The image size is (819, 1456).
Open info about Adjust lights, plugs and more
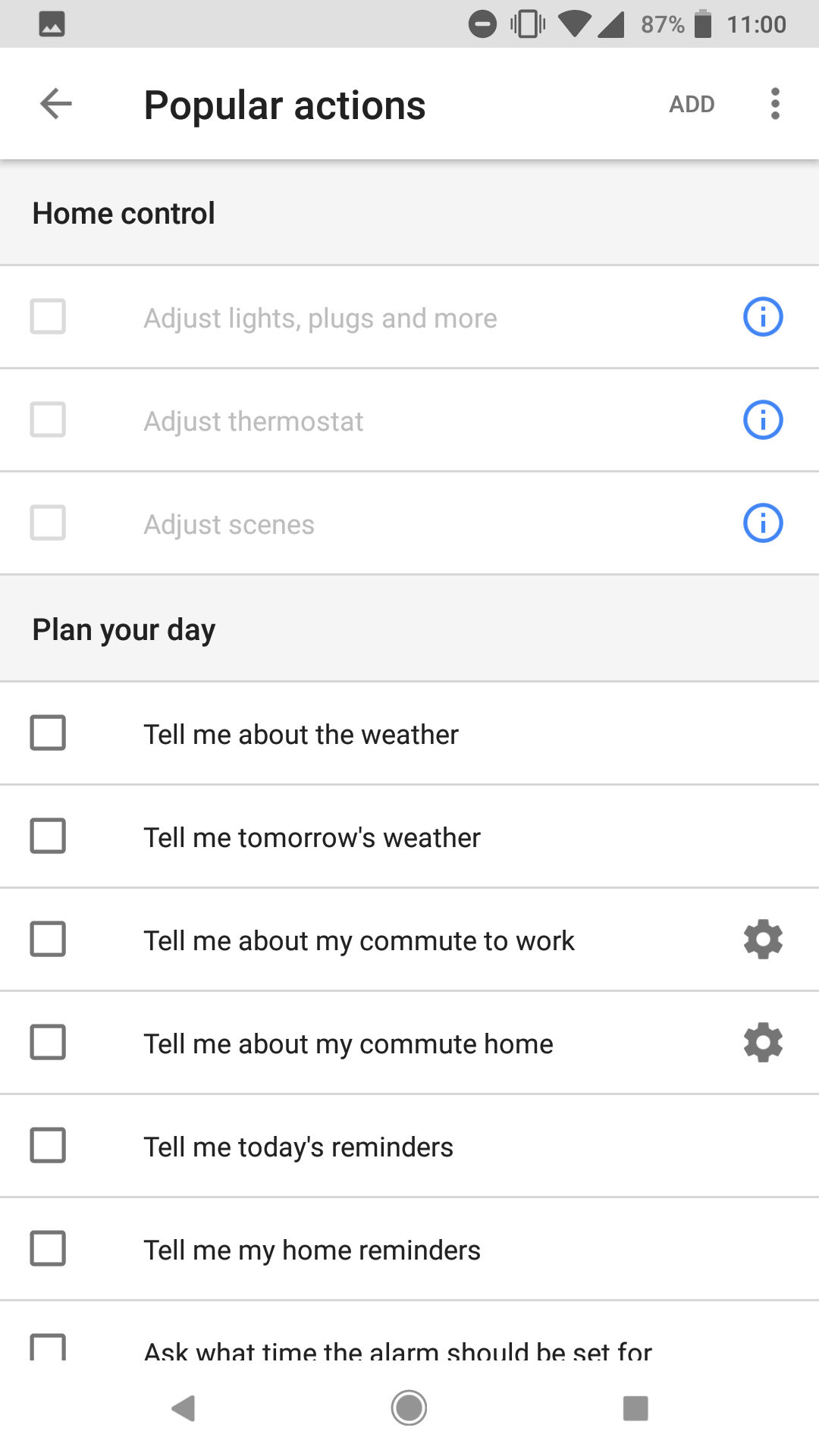click(763, 318)
